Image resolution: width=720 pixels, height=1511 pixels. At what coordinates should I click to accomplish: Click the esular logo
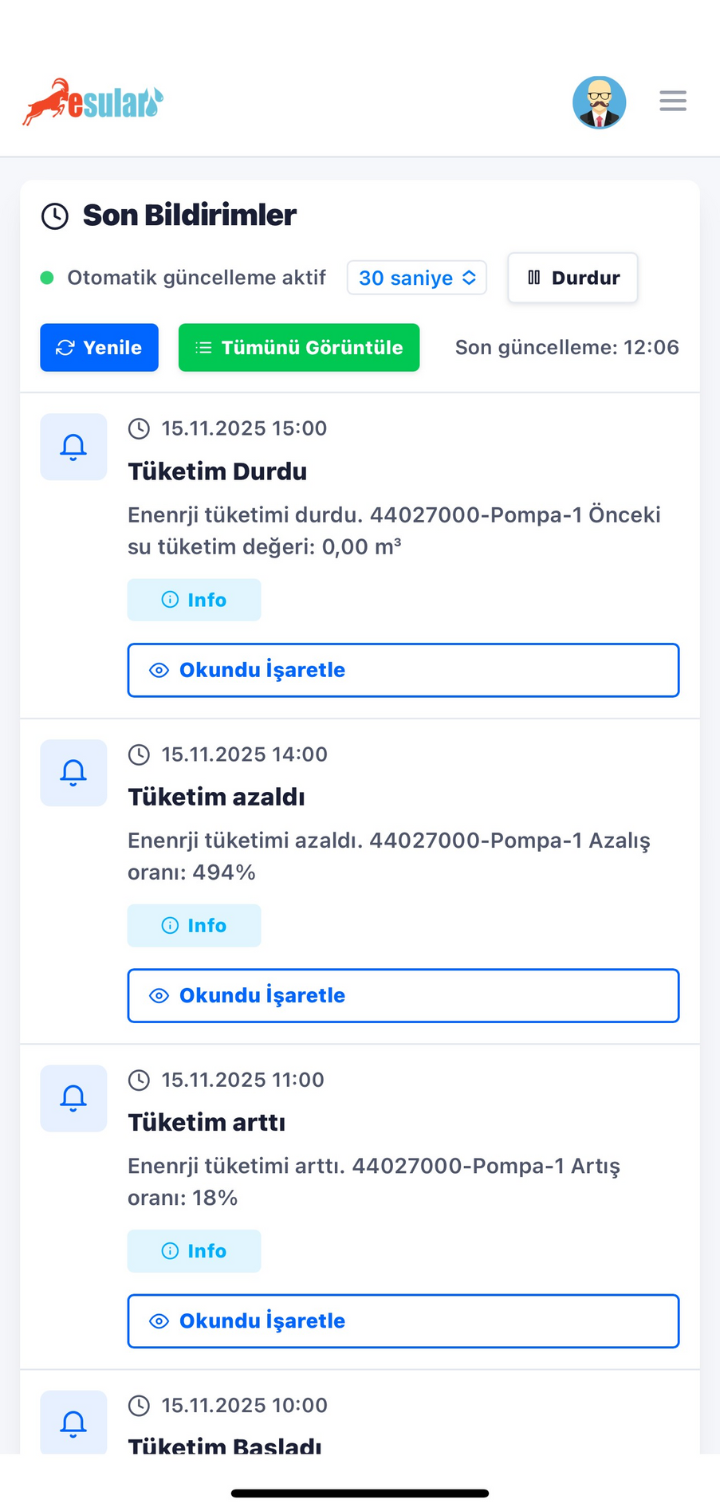tap(92, 101)
